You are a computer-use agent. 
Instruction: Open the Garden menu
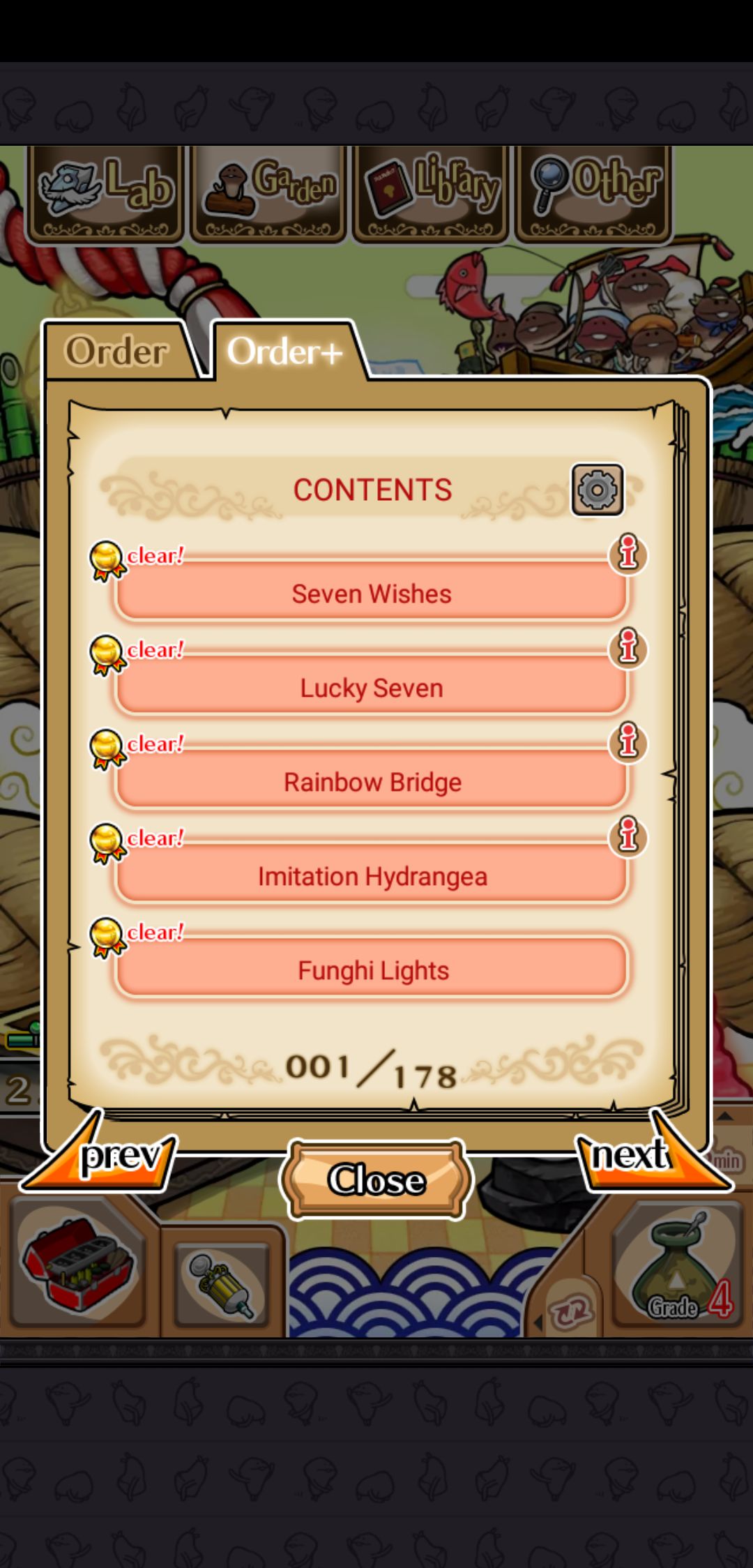click(268, 193)
